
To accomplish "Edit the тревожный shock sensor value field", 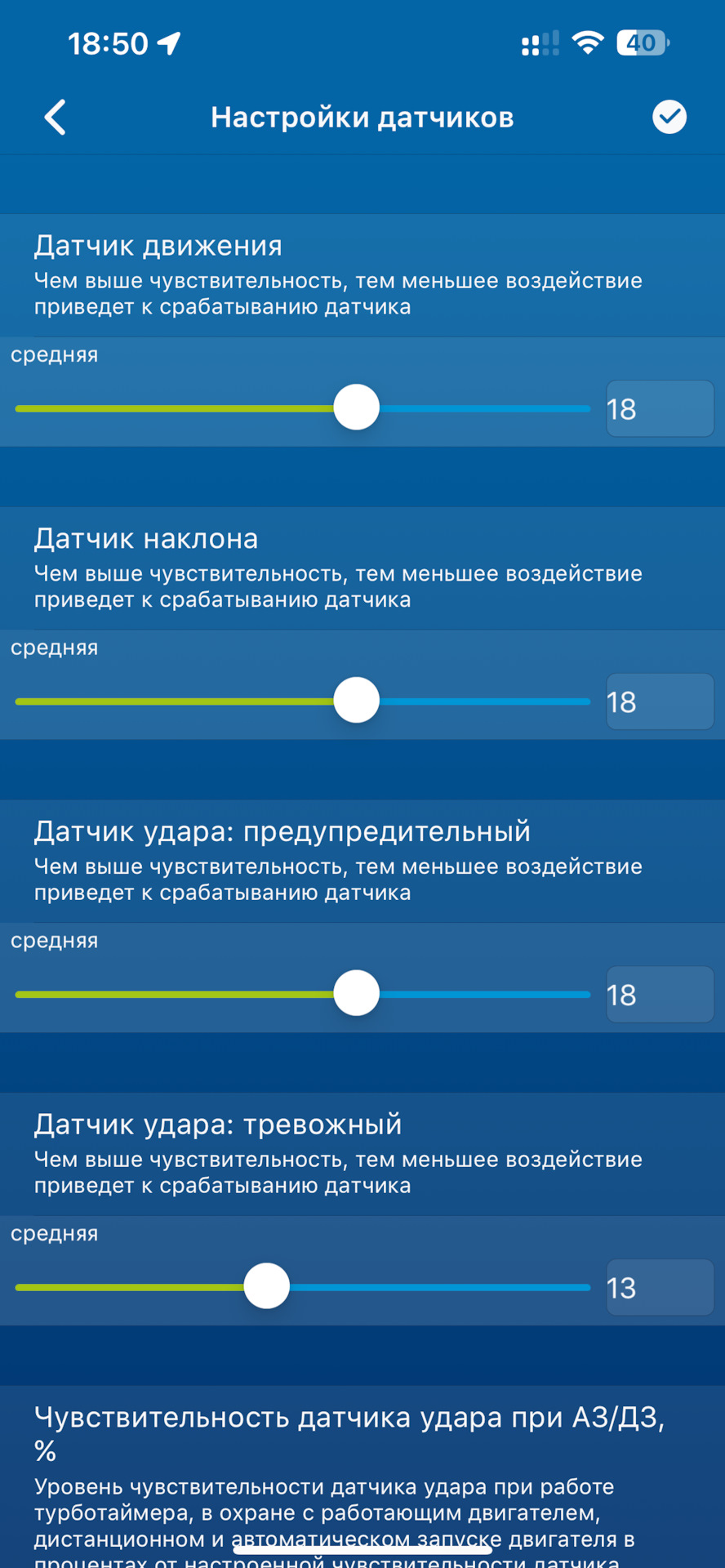I will pos(659,1287).
